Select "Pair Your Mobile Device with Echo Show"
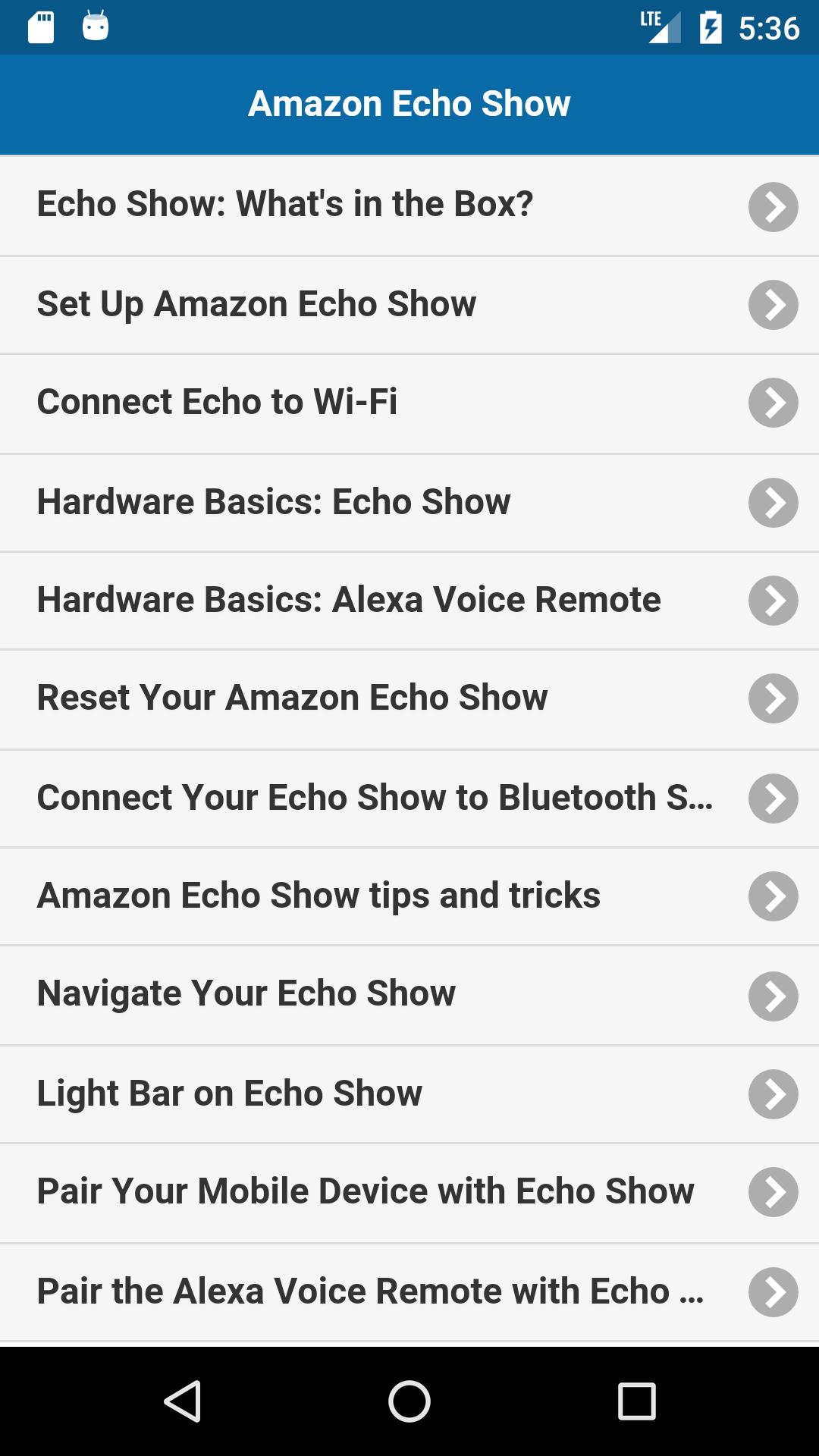Image resolution: width=819 pixels, height=1456 pixels. [364, 1192]
